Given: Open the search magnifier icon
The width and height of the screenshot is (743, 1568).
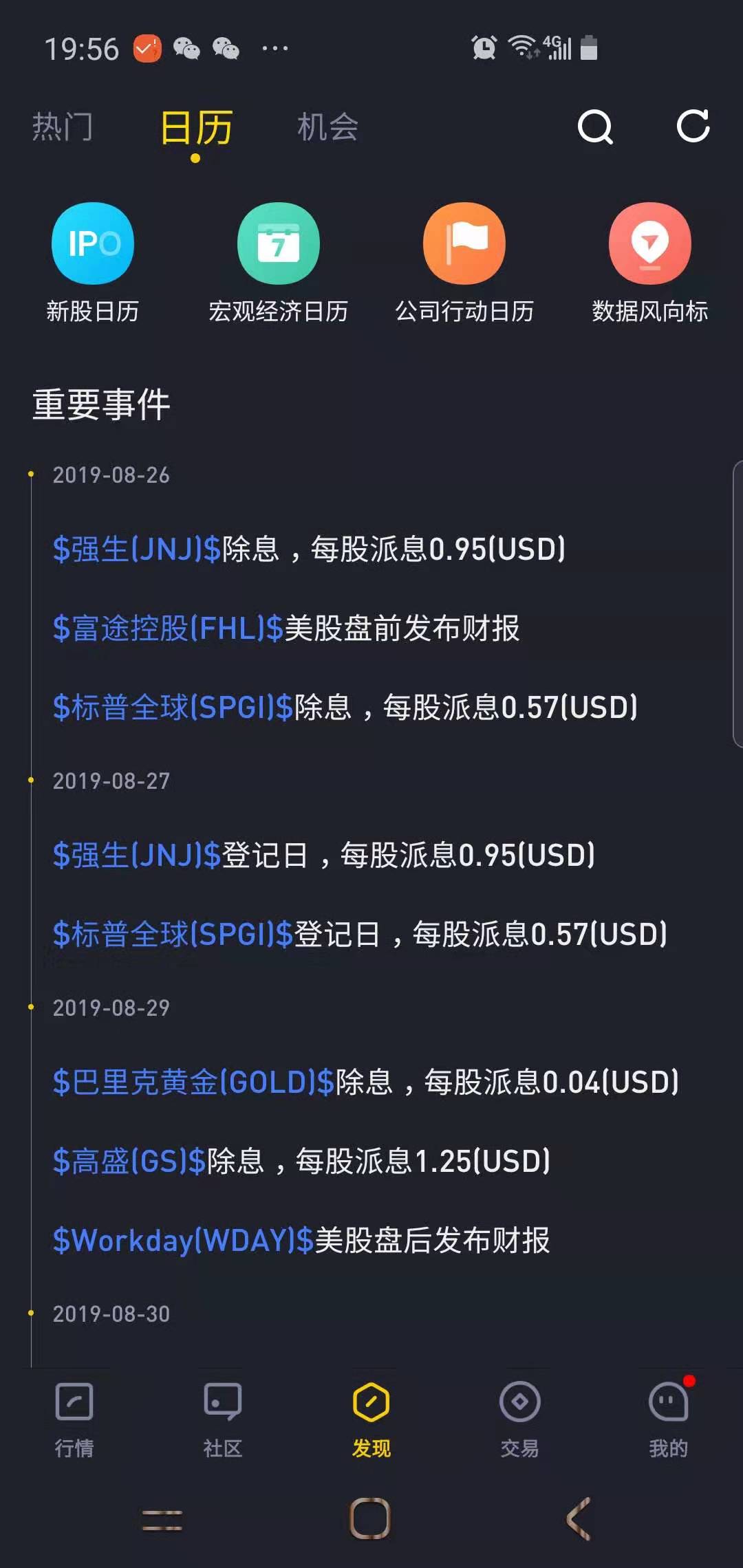Looking at the screenshot, I should tap(595, 127).
